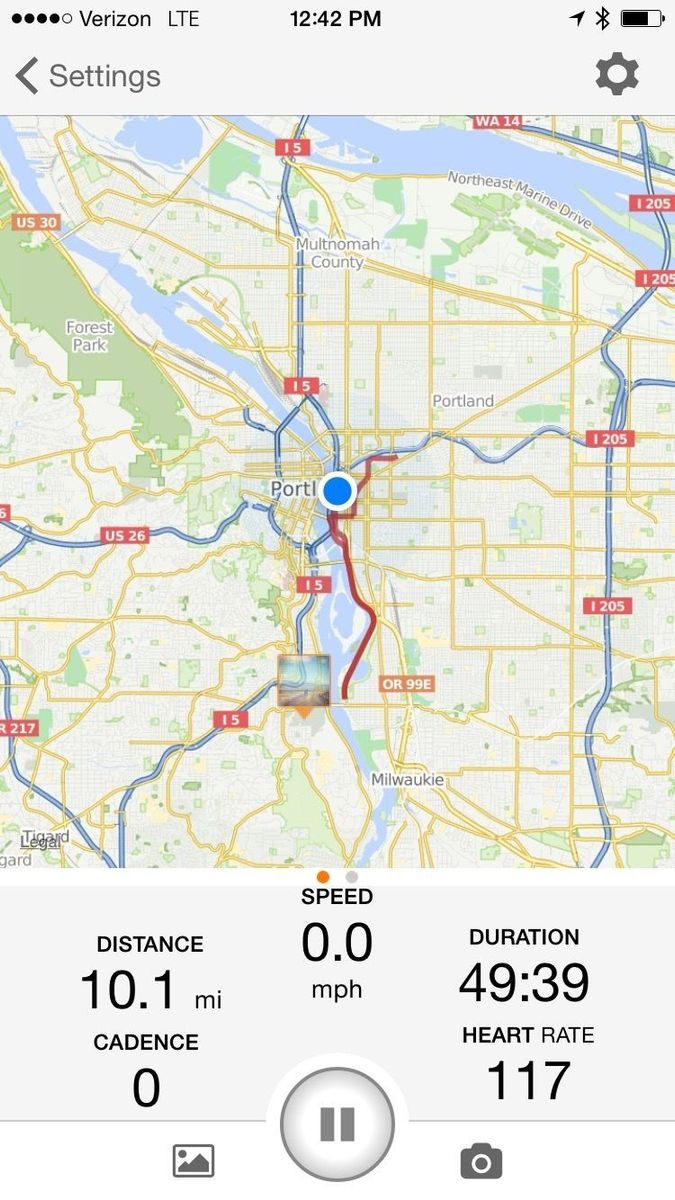675x1200 pixels.
Task: Open the photo gallery icon
Action: pos(194,1161)
